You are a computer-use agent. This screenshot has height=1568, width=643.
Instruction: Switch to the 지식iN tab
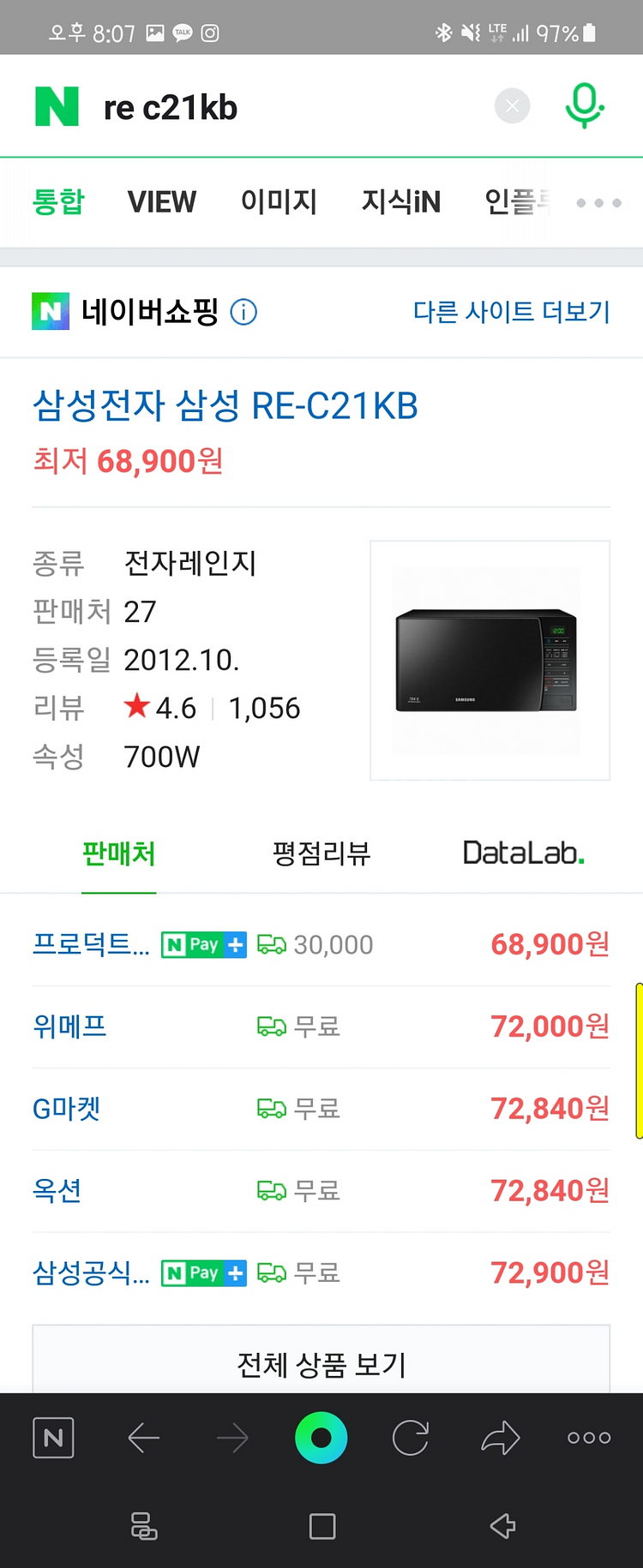click(400, 202)
